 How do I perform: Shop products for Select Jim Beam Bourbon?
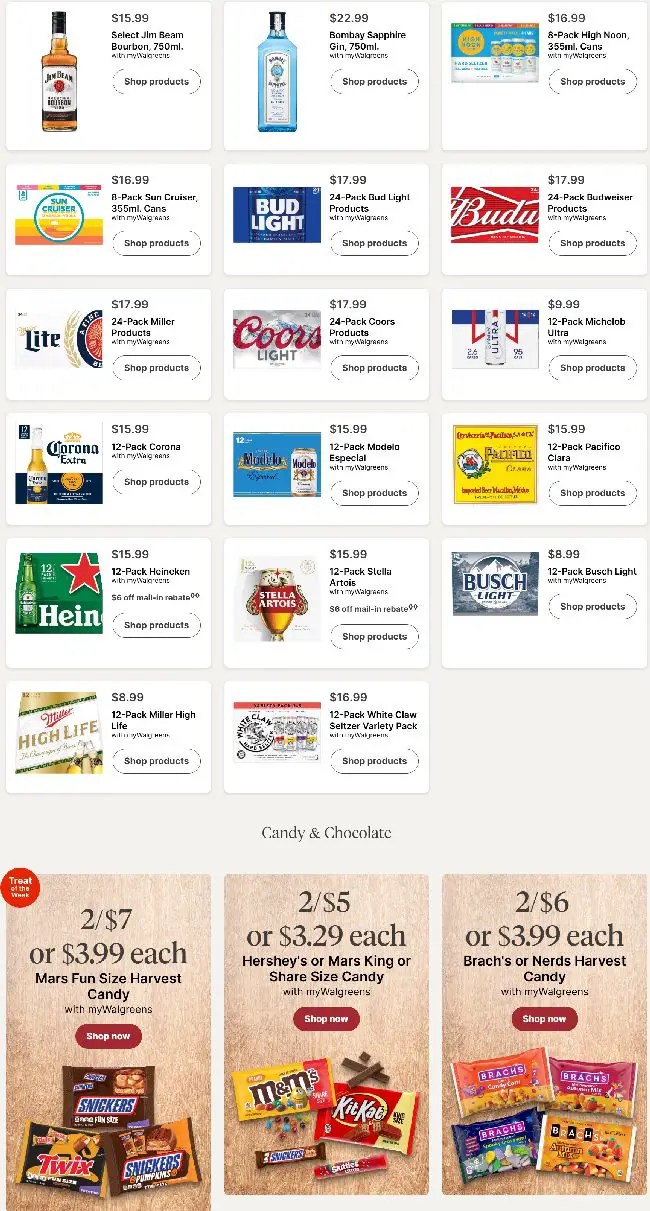156,82
